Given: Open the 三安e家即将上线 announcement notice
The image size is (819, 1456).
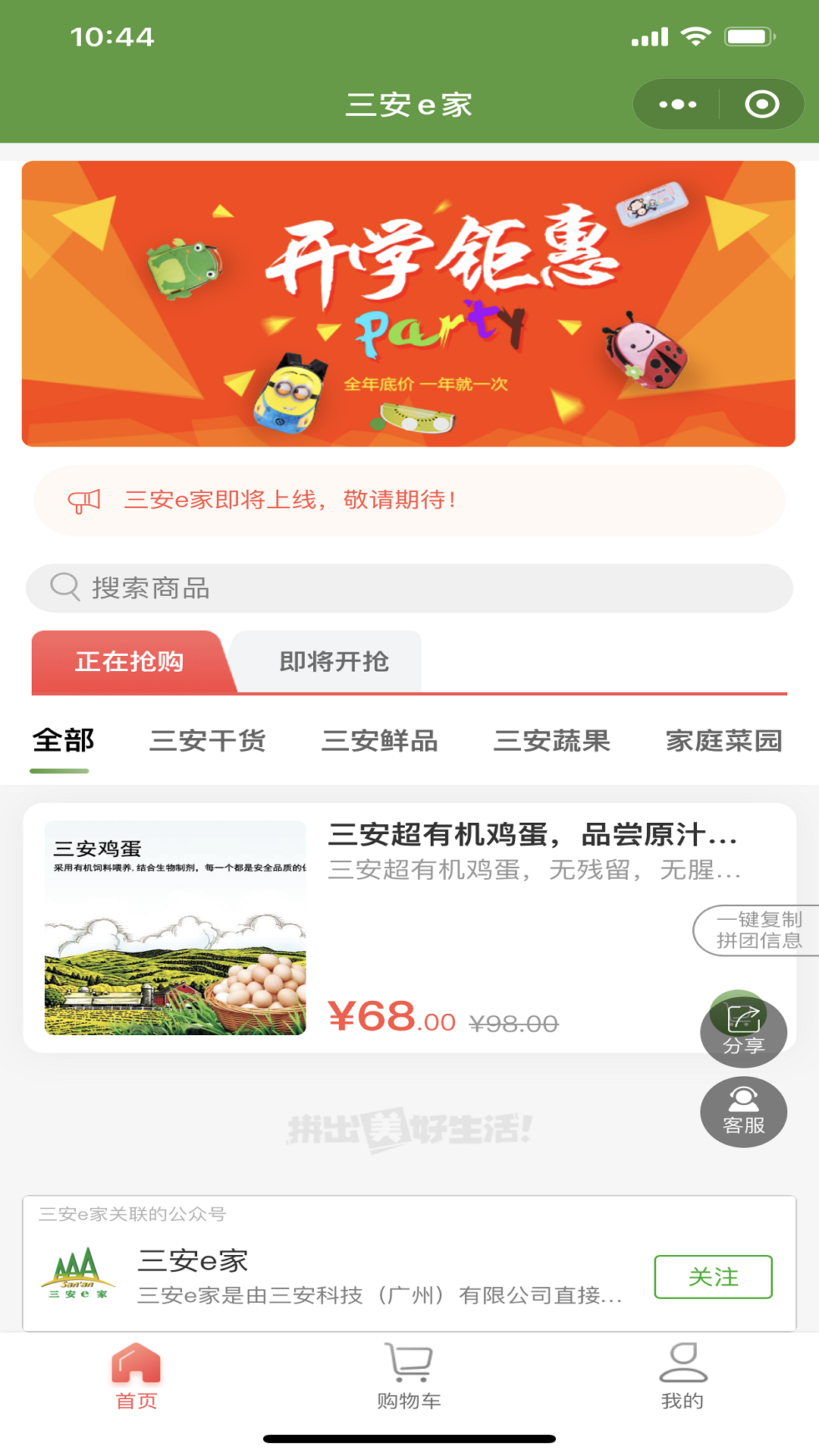Looking at the screenshot, I should point(409,500).
